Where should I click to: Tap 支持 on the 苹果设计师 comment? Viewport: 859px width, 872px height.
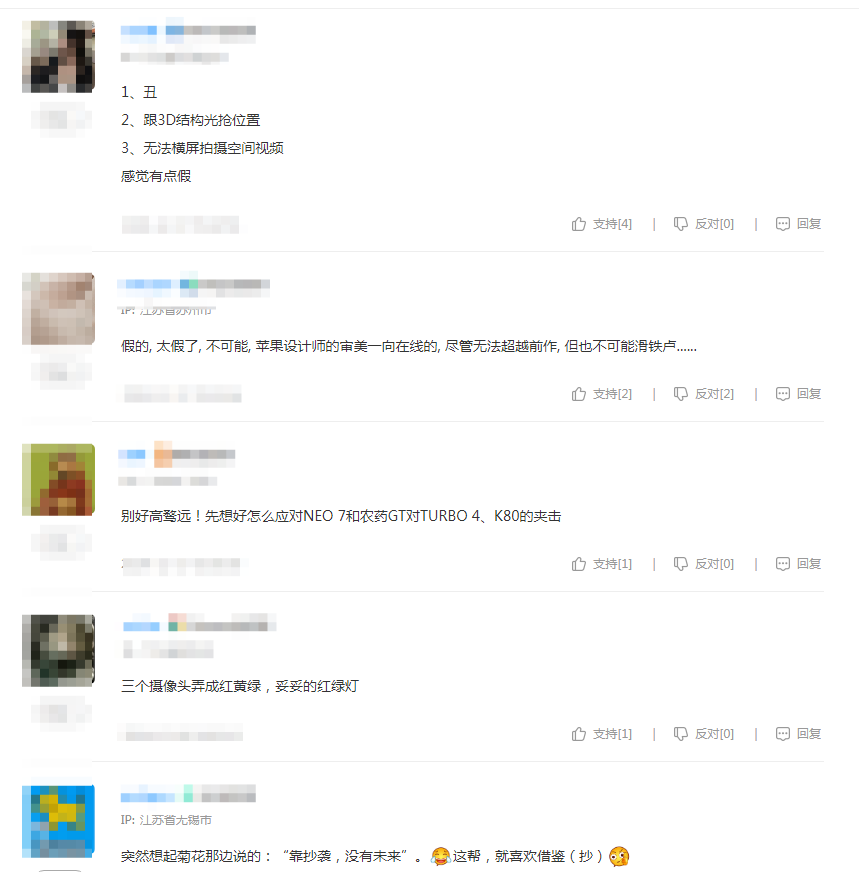602,394
